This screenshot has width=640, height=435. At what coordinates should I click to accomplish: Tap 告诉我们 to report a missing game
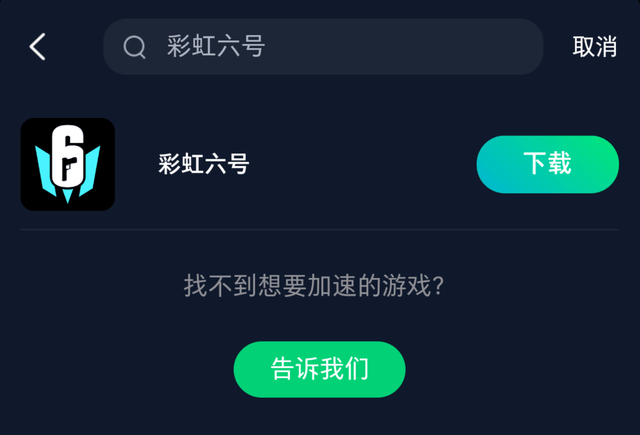pyautogui.click(x=319, y=369)
